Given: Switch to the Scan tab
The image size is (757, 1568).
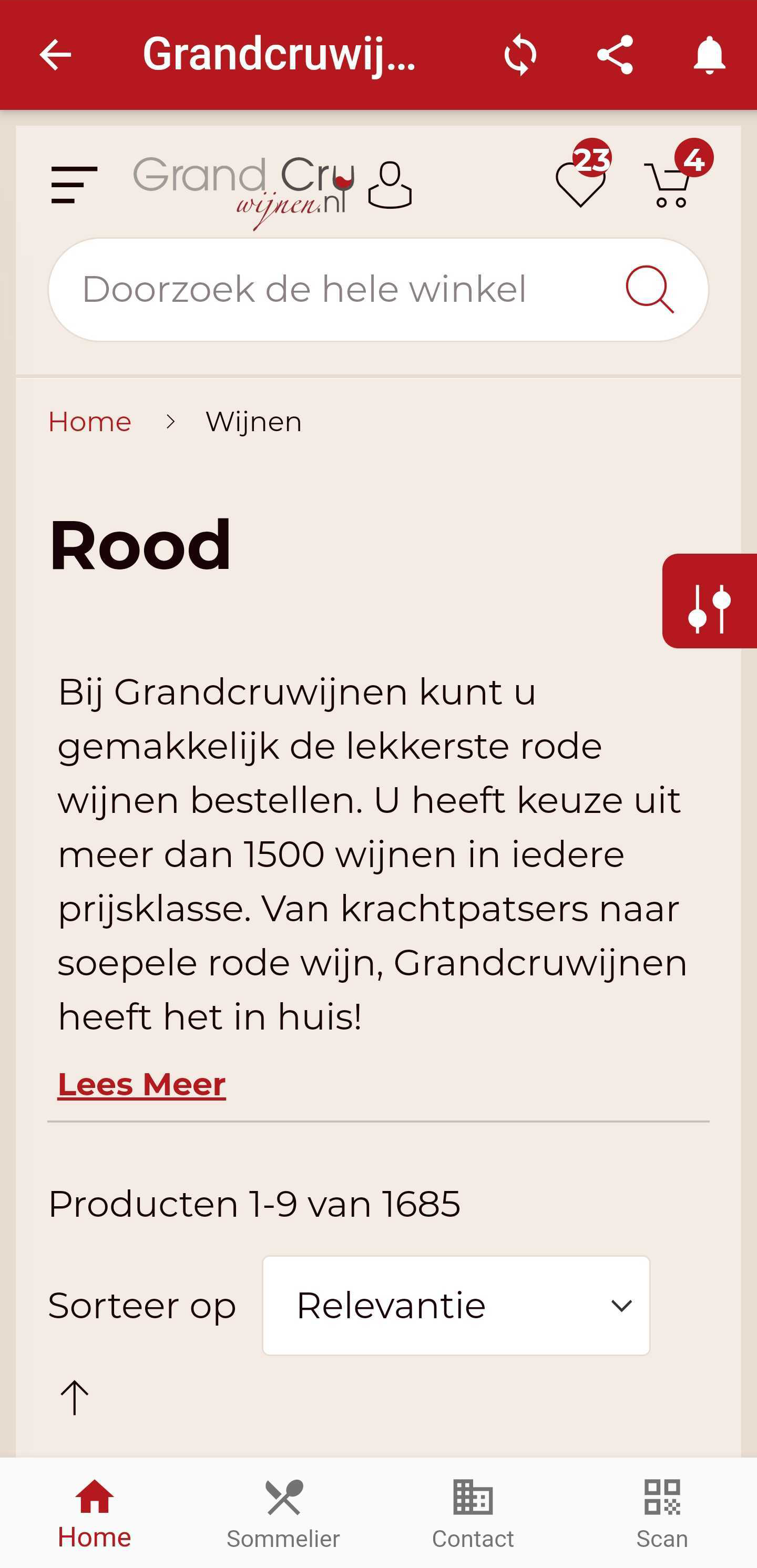Looking at the screenshot, I should click(x=662, y=1513).
